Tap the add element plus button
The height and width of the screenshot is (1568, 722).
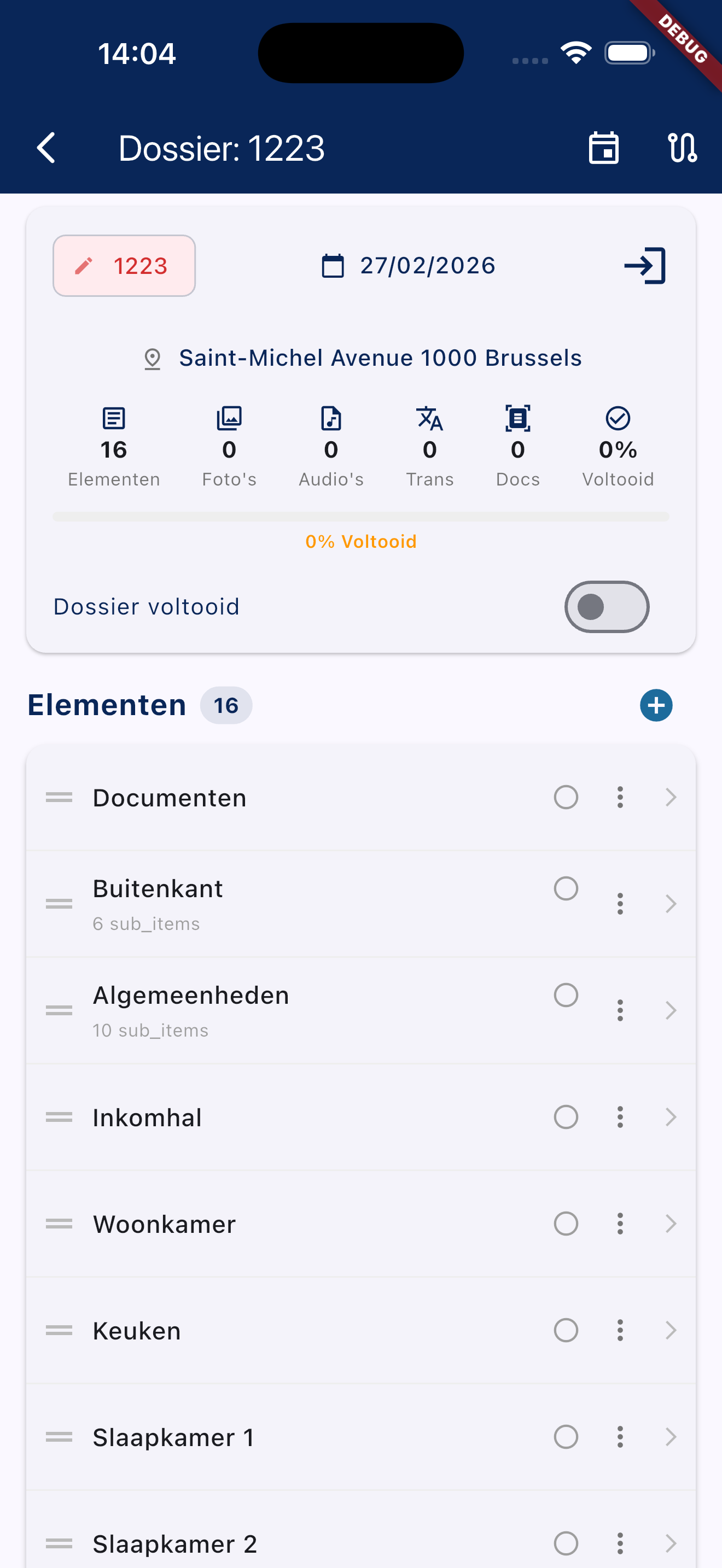(x=656, y=705)
